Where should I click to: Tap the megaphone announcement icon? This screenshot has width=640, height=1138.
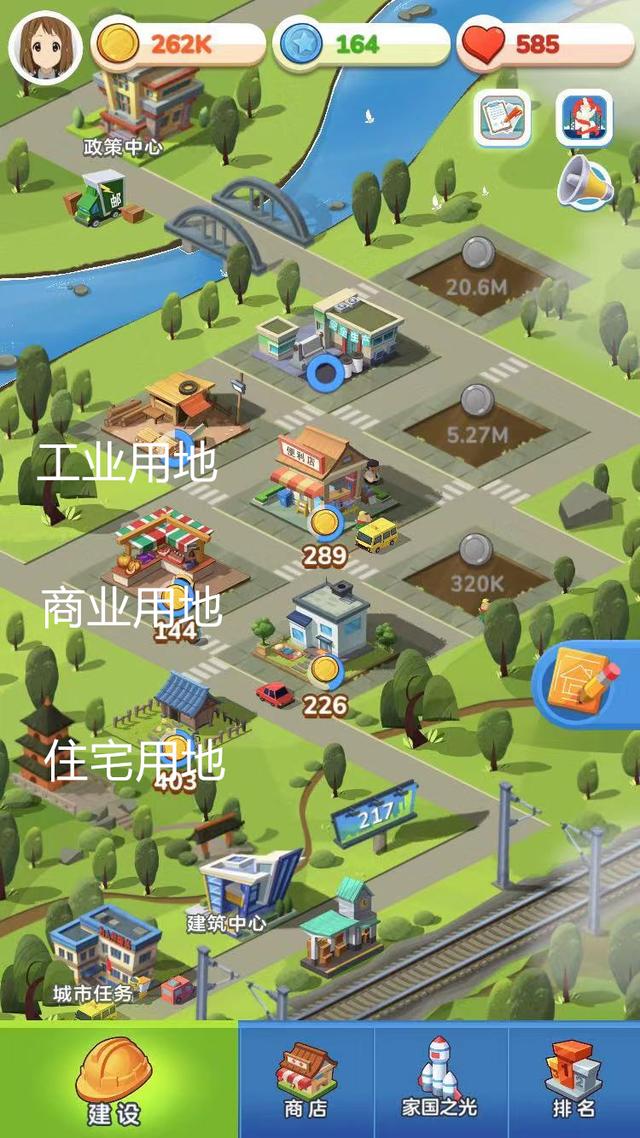(583, 183)
